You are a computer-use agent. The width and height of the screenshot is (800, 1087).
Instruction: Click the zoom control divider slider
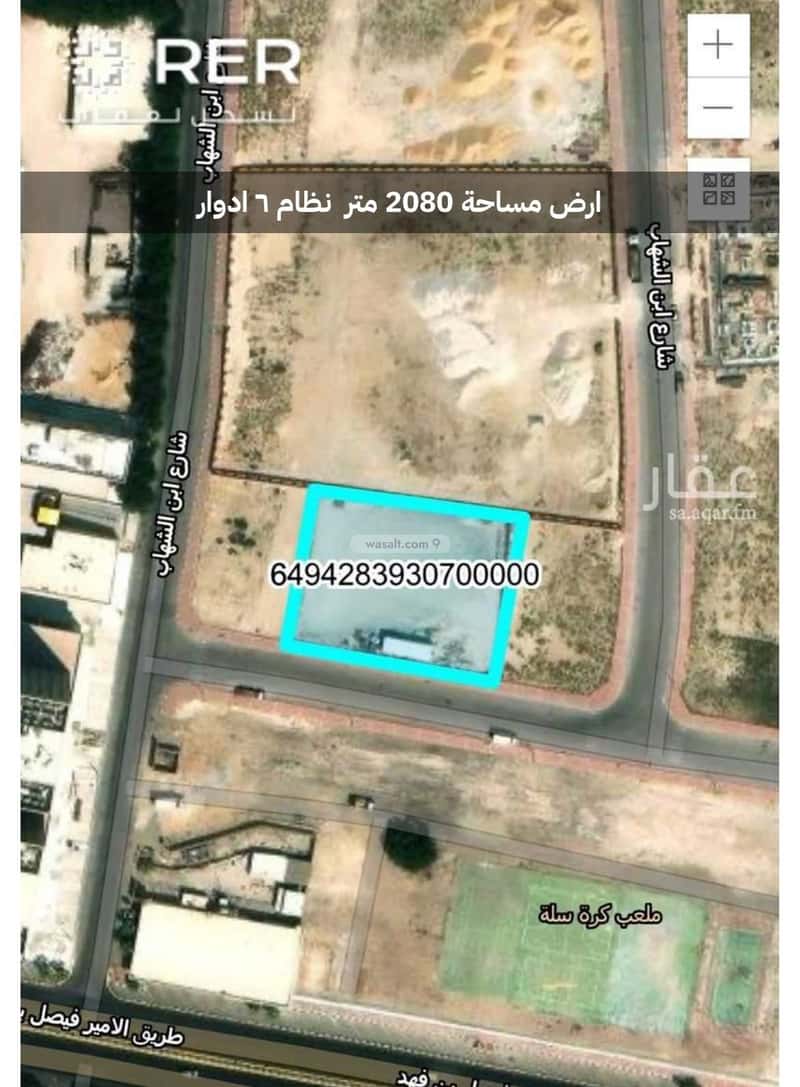(716, 75)
